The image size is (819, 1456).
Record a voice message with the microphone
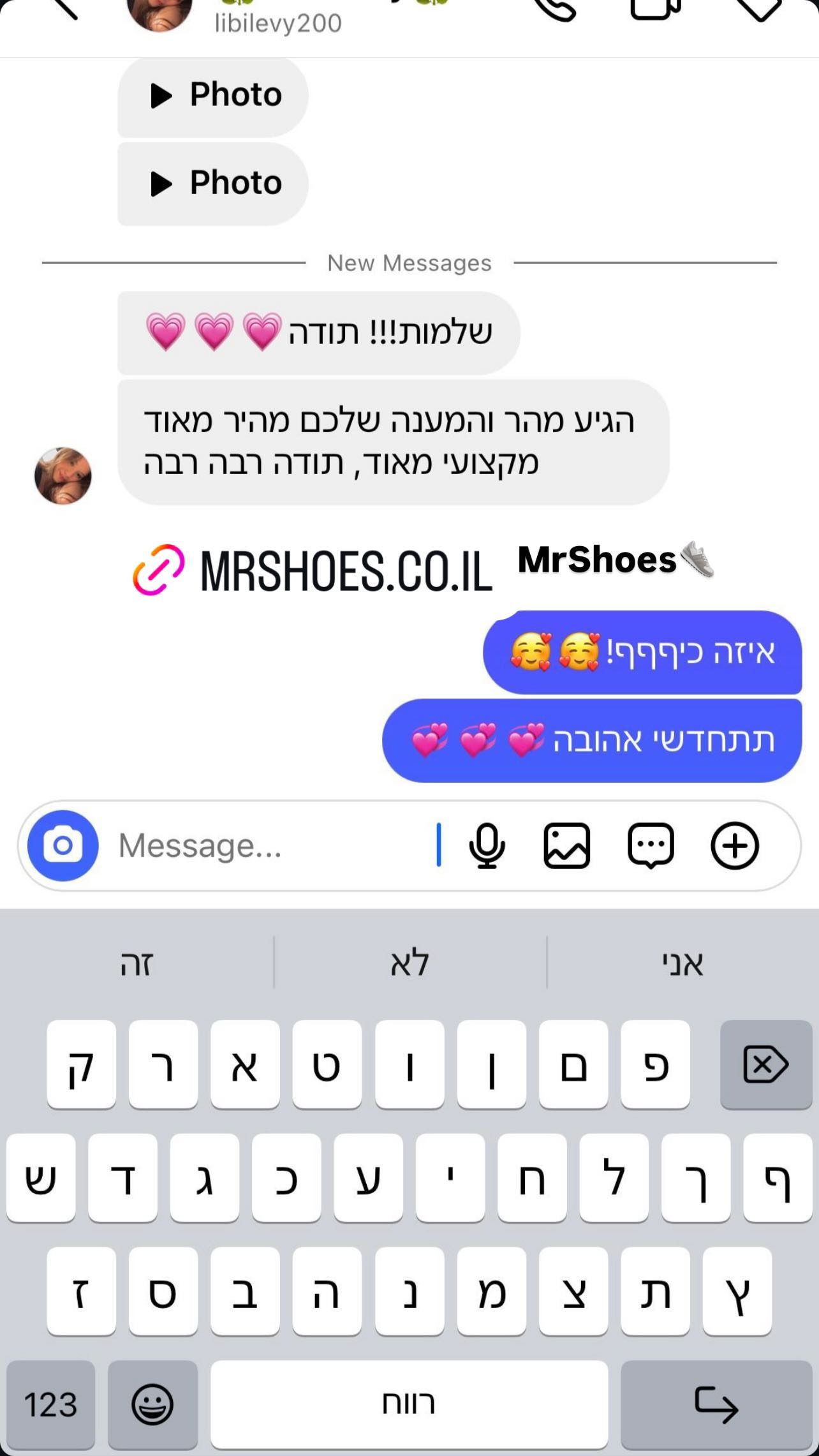(x=487, y=846)
